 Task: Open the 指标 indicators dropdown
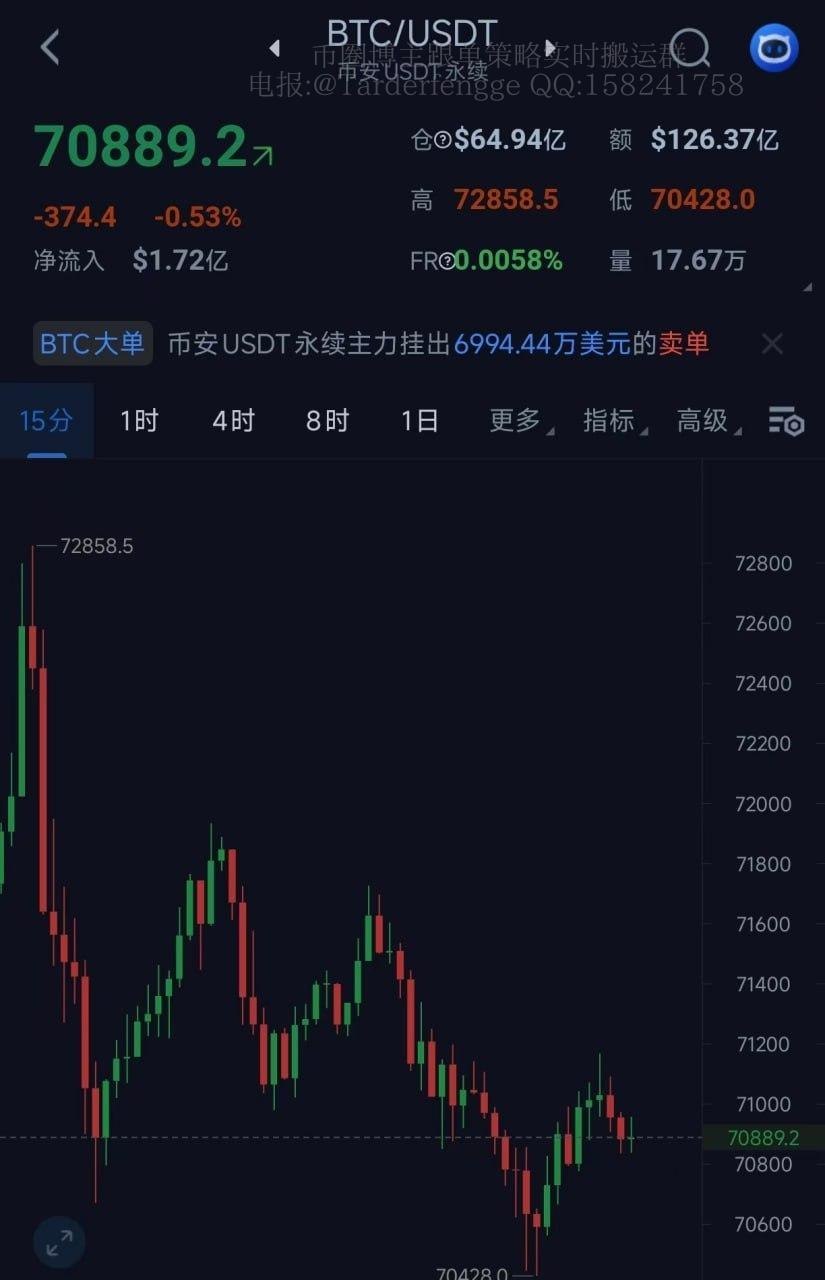click(610, 421)
